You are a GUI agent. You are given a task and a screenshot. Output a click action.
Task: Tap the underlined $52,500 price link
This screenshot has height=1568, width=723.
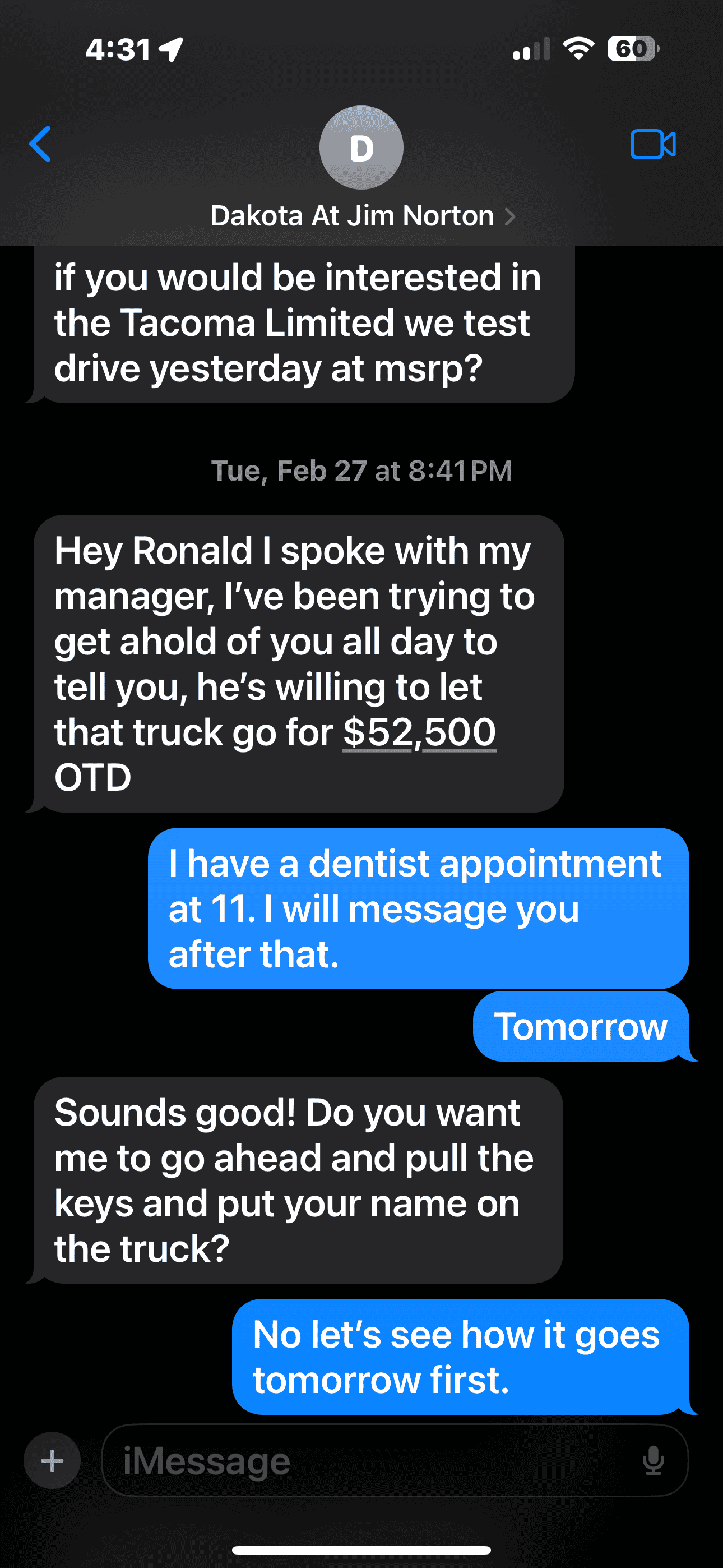click(x=419, y=732)
